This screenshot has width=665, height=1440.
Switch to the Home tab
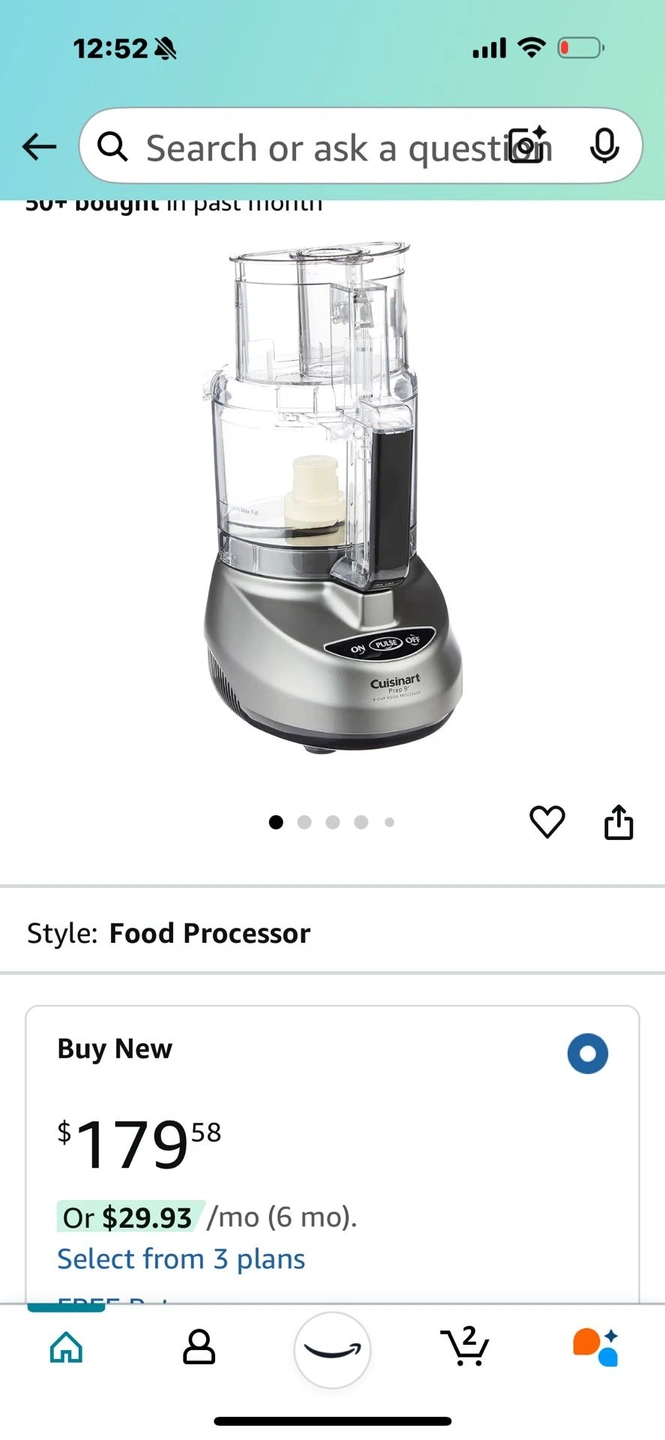click(x=66, y=1348)
